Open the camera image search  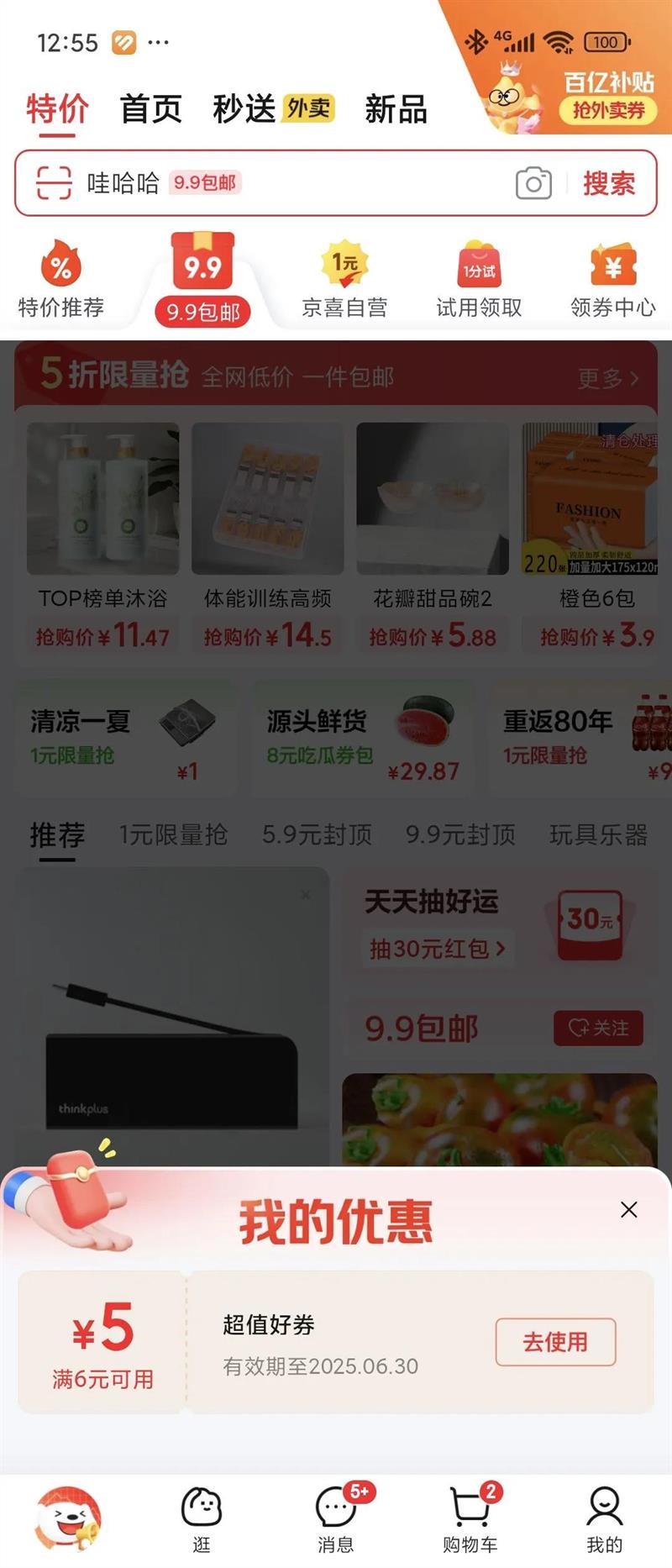click(533, 183)
